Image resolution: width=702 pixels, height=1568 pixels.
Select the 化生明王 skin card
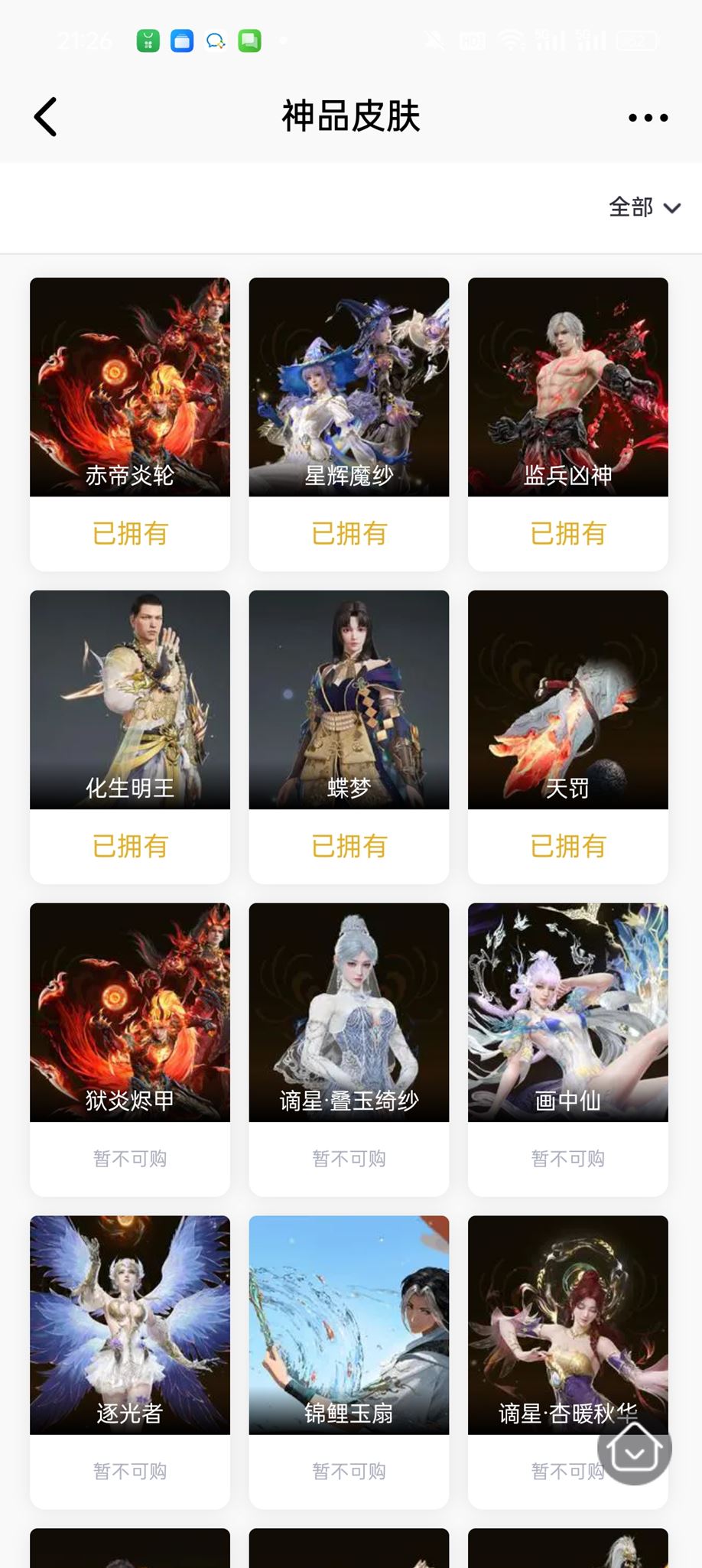pos(130,699)
